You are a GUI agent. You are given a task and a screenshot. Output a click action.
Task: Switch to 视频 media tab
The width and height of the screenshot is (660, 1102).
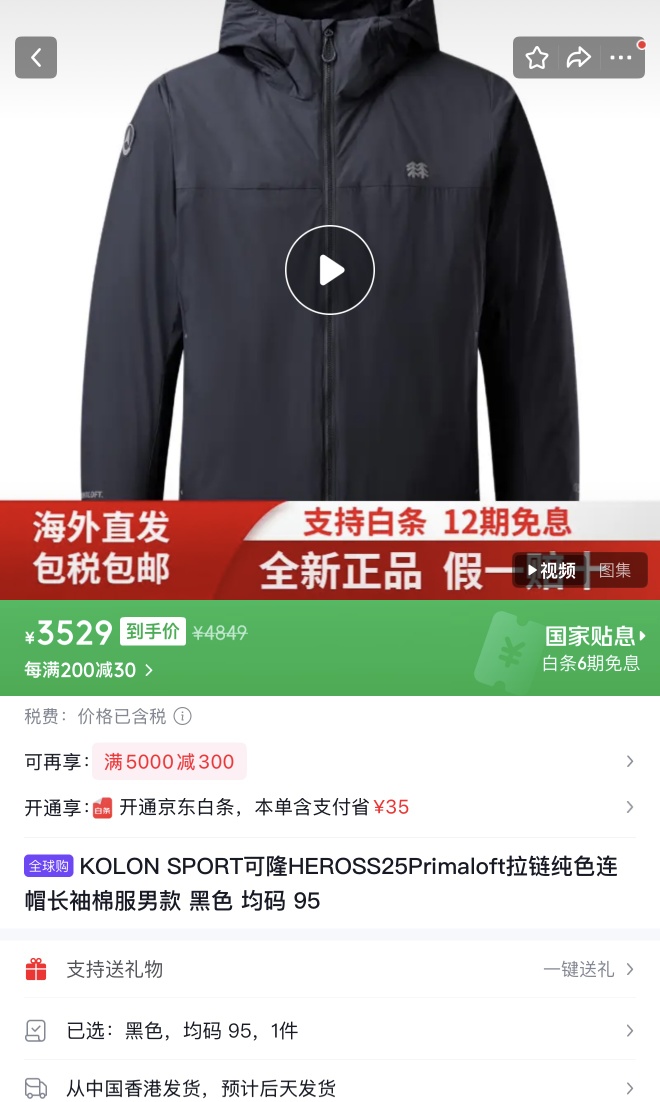pyautogui.click(x=552, y=571)
